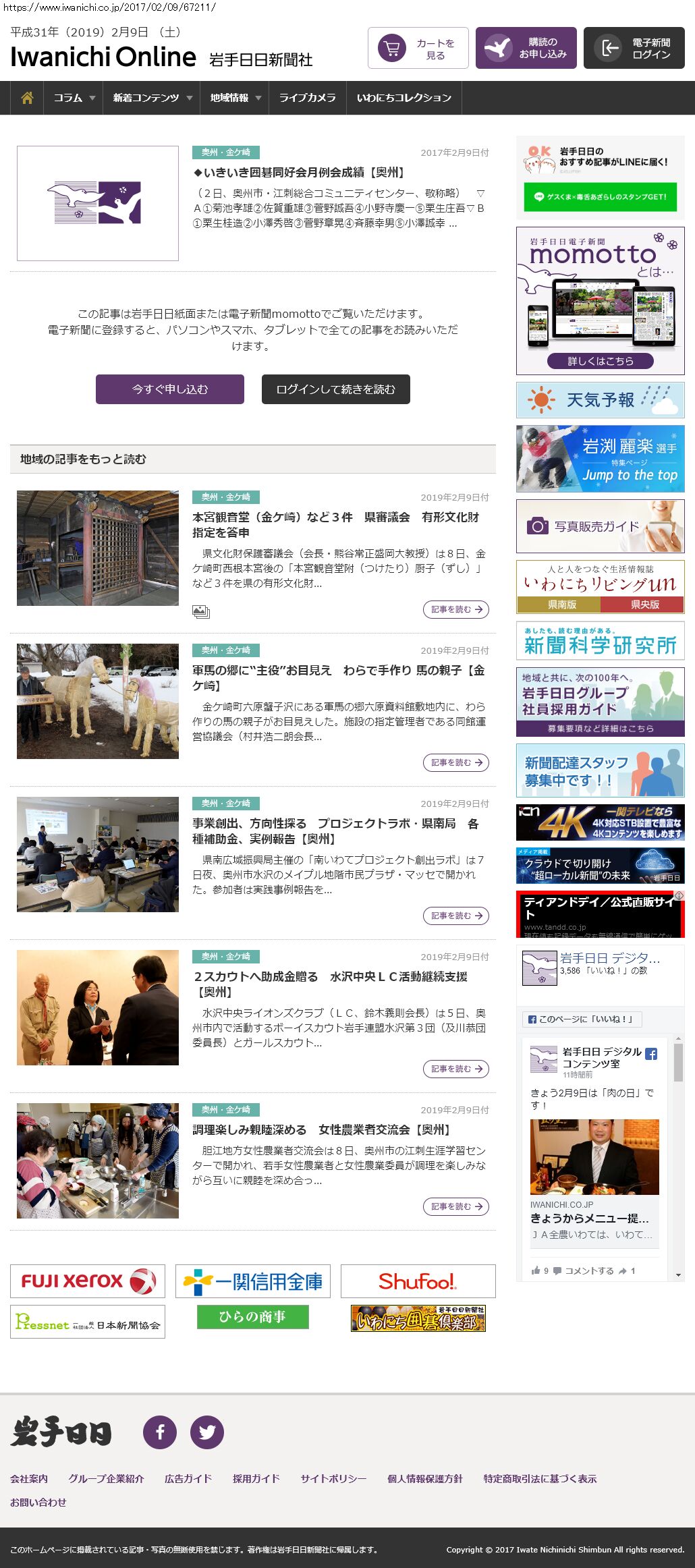The image size is (695, 1568).
Task: Expand the 新着コンテンツ menu
Action: (151, 98)
